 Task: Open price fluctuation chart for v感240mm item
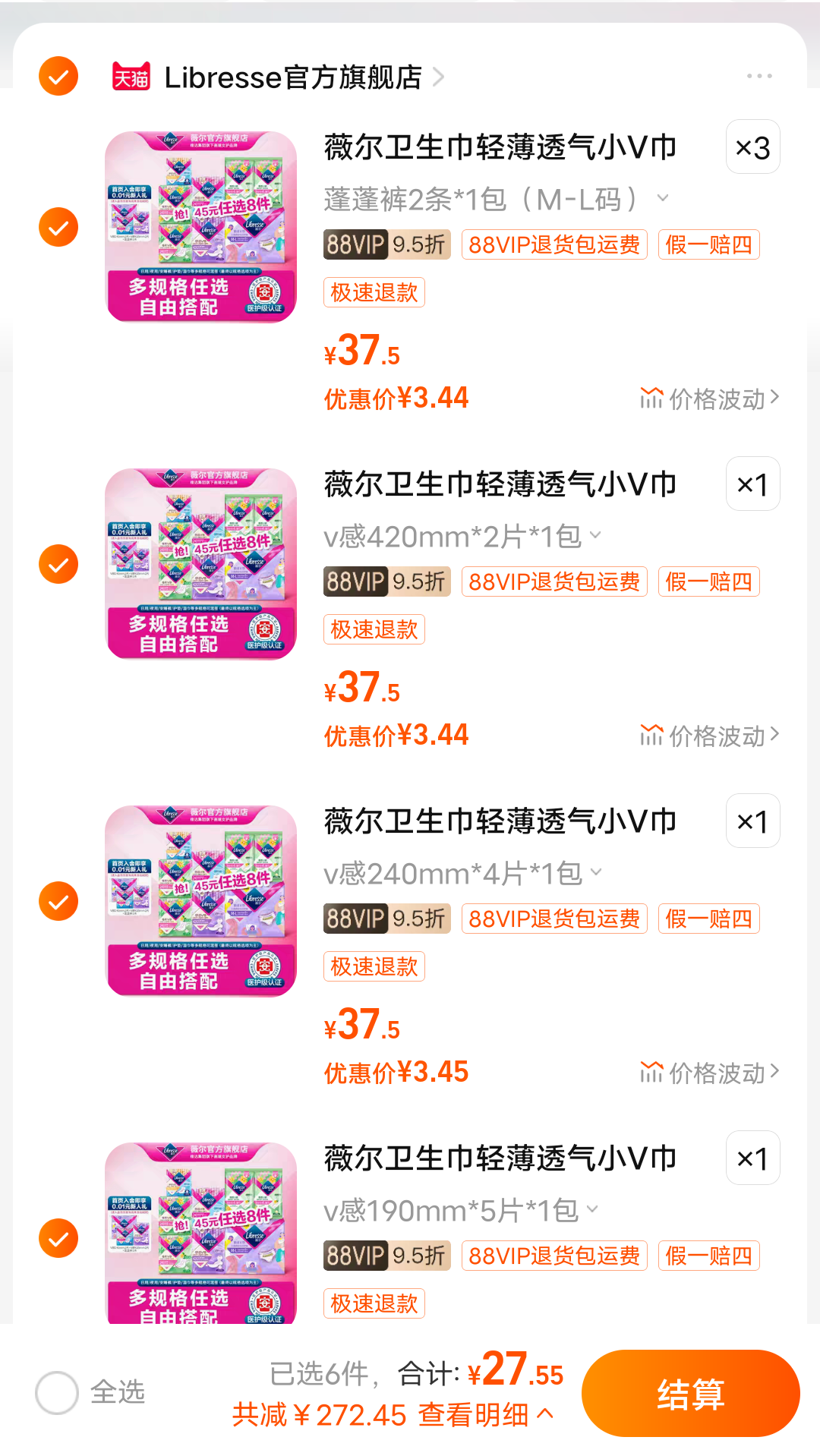click(708, 1073)
